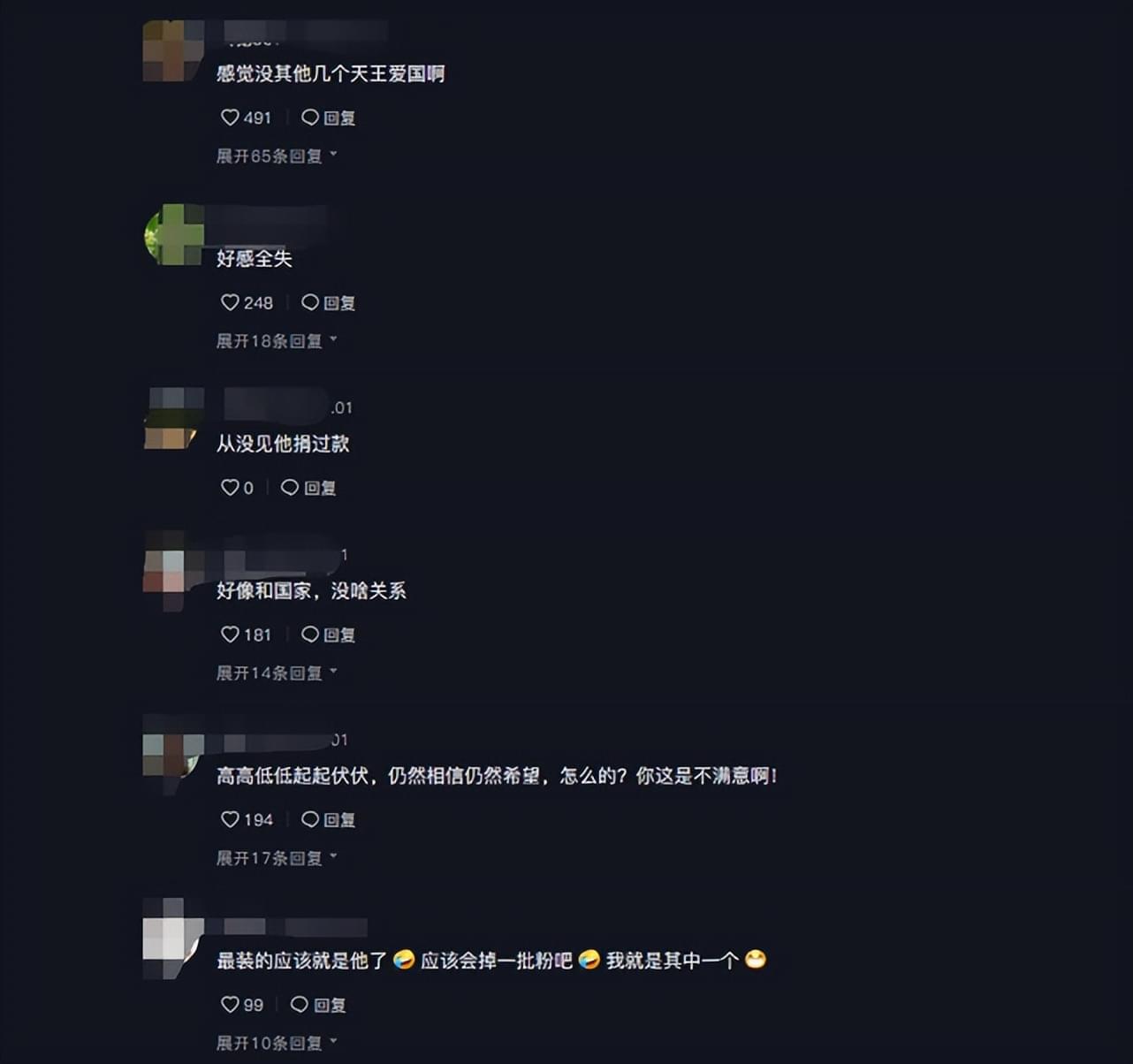Like the comment starting '高高低低起起伏伏'
Viewport: 1133px width, 1064px height.
pyautogui.click(x=247, y=820)
